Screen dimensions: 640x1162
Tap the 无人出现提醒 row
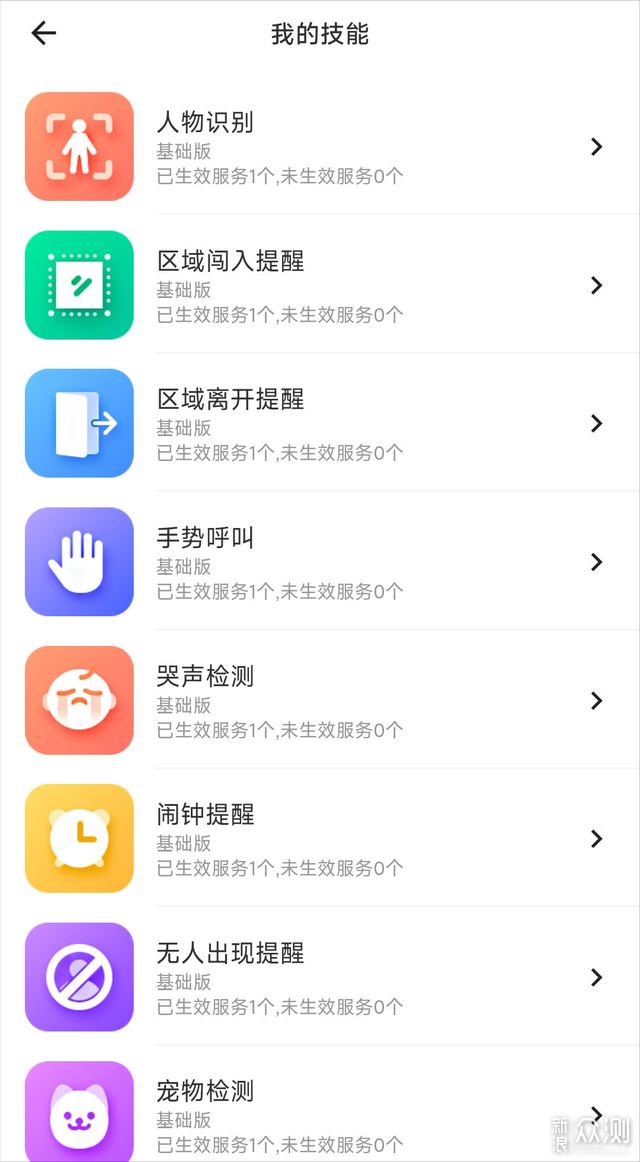tap(320, 977)
